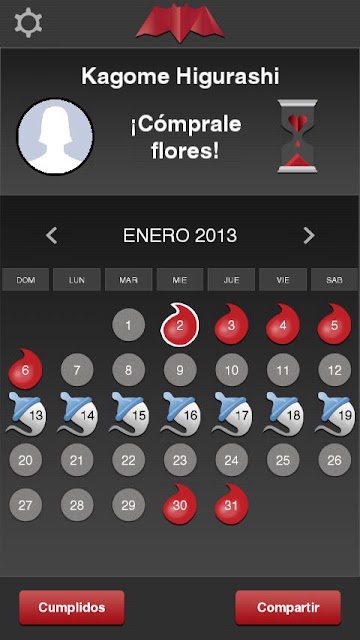Open the settings gear icon
Image resolution: width=360 pixels, height=640 pixels.
pos(28,21)
